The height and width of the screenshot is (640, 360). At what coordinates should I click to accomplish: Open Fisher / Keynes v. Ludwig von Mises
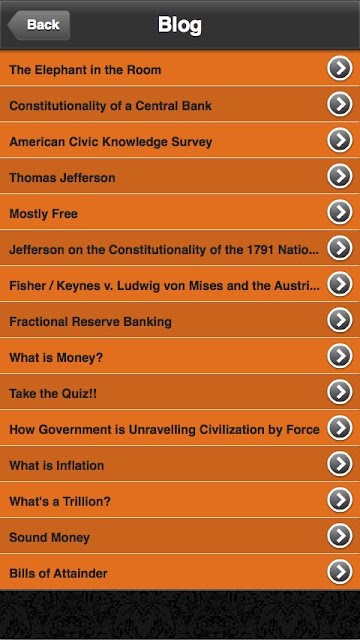180,284
